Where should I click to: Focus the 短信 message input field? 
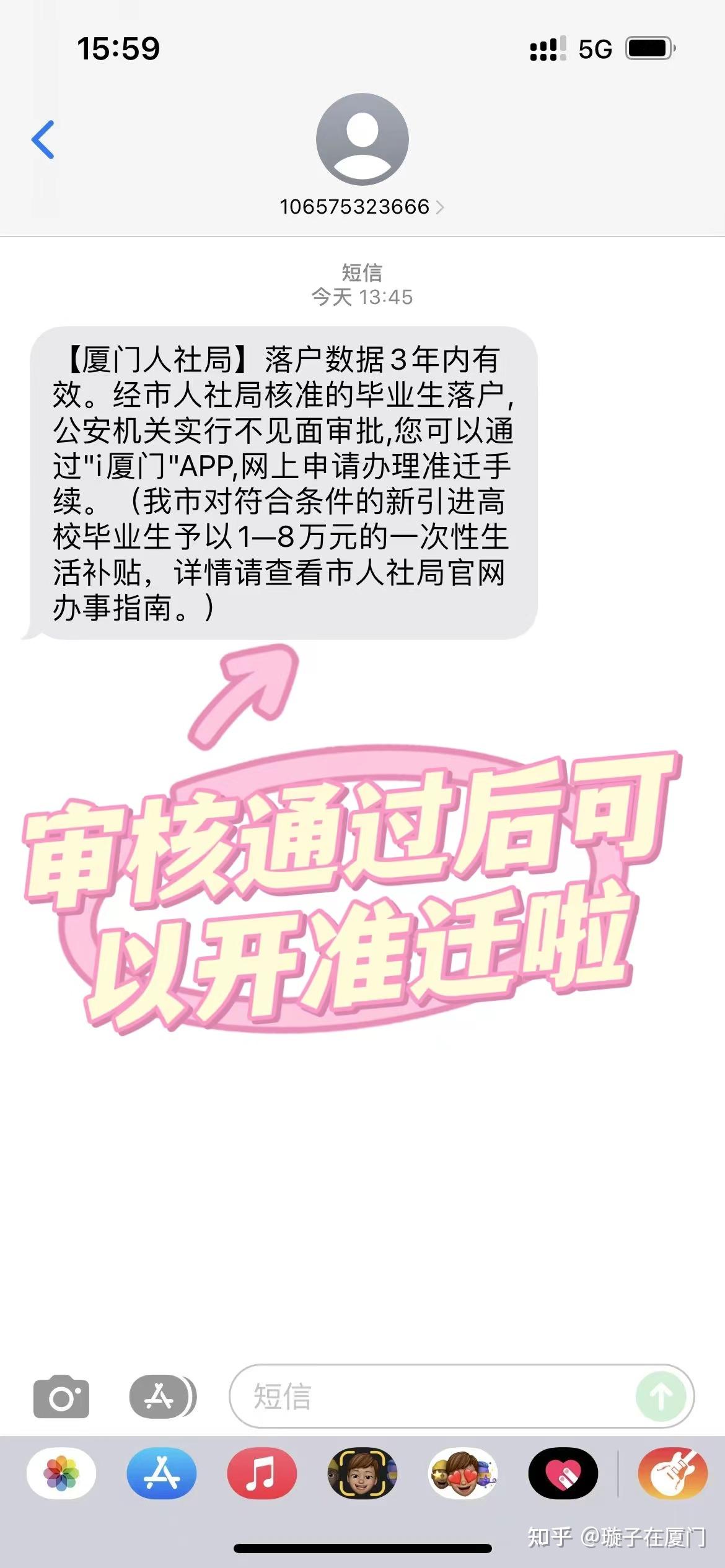434,1397
